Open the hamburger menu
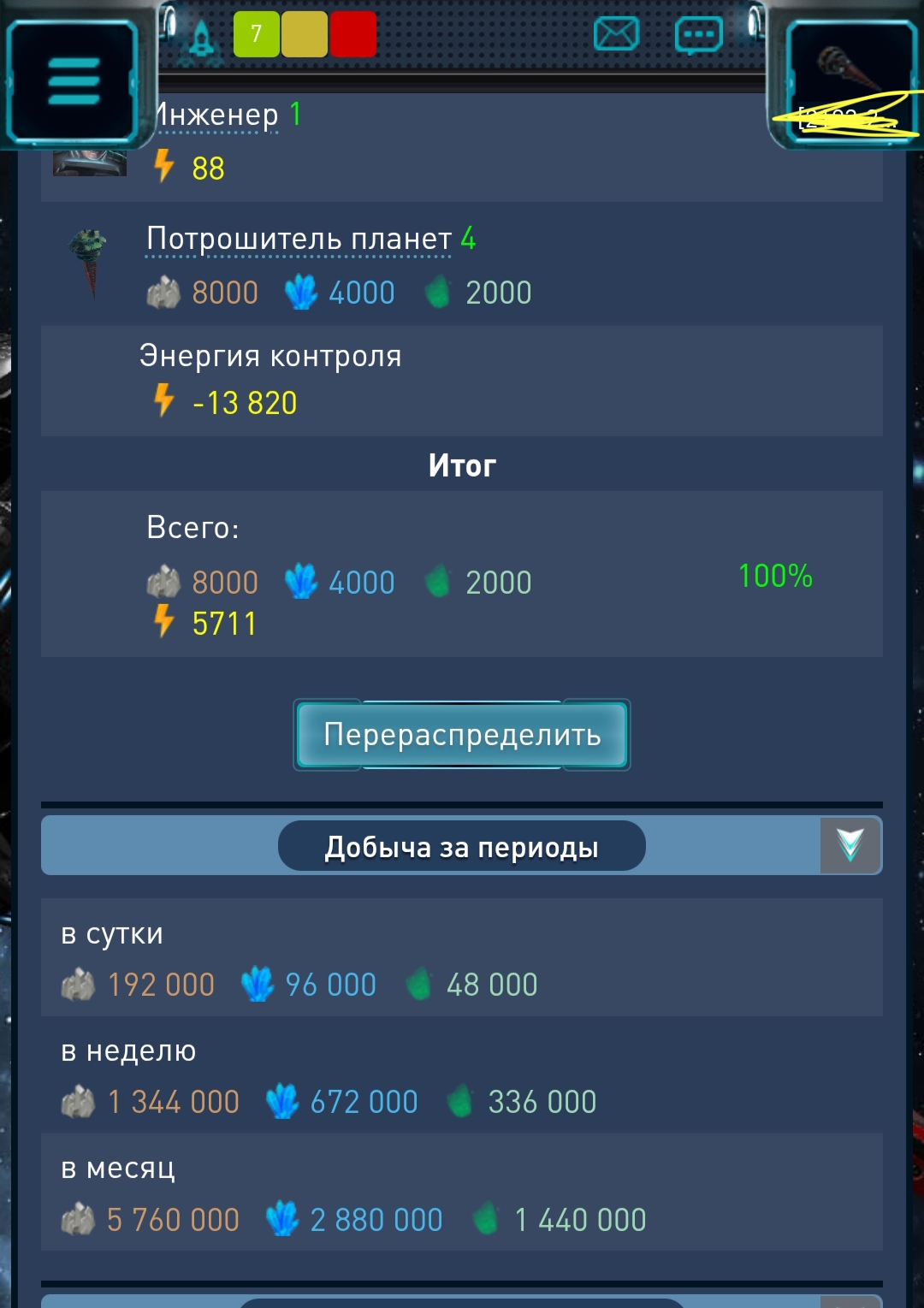Image resolution: width=924 pixels, height=1308 pixels. [x=74, y=80]
